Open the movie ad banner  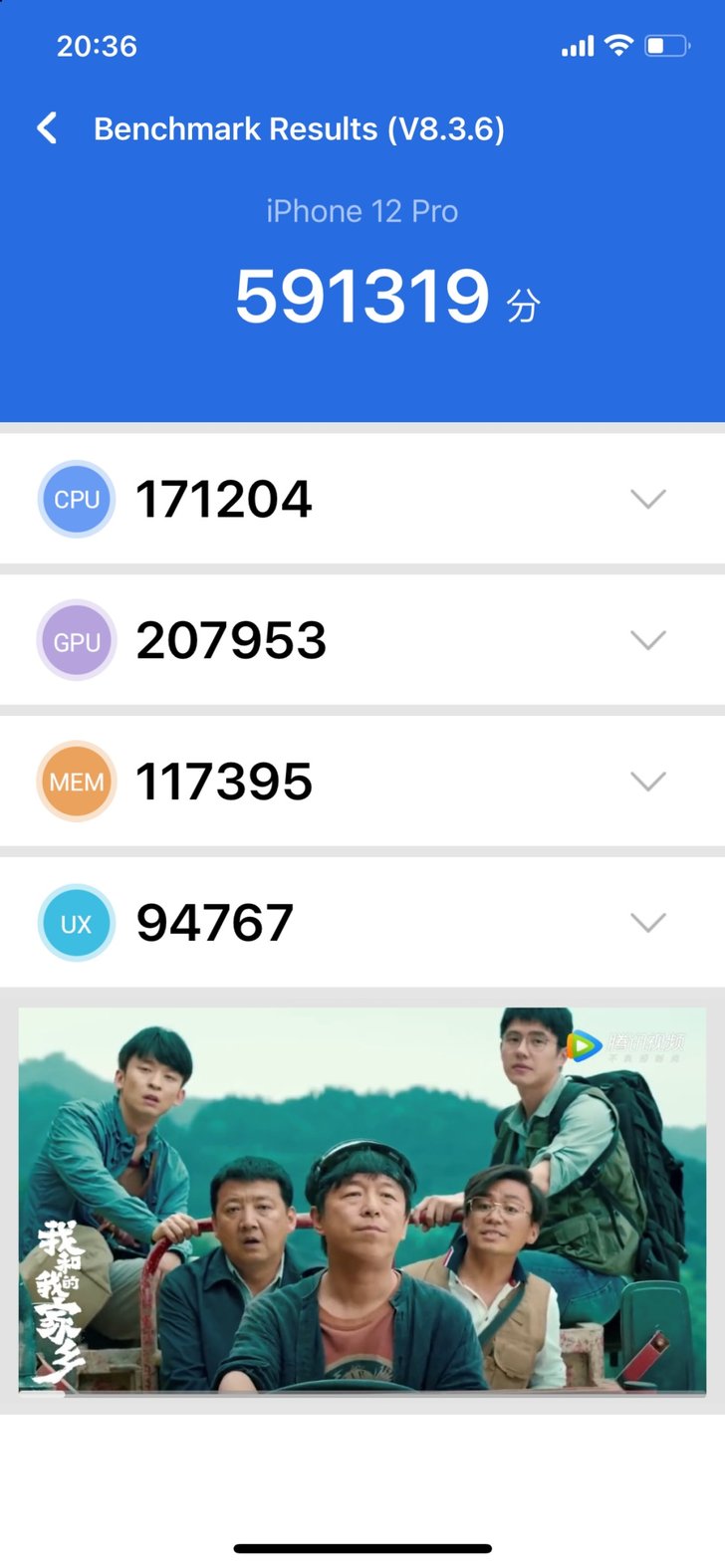tap(362, 1200)
